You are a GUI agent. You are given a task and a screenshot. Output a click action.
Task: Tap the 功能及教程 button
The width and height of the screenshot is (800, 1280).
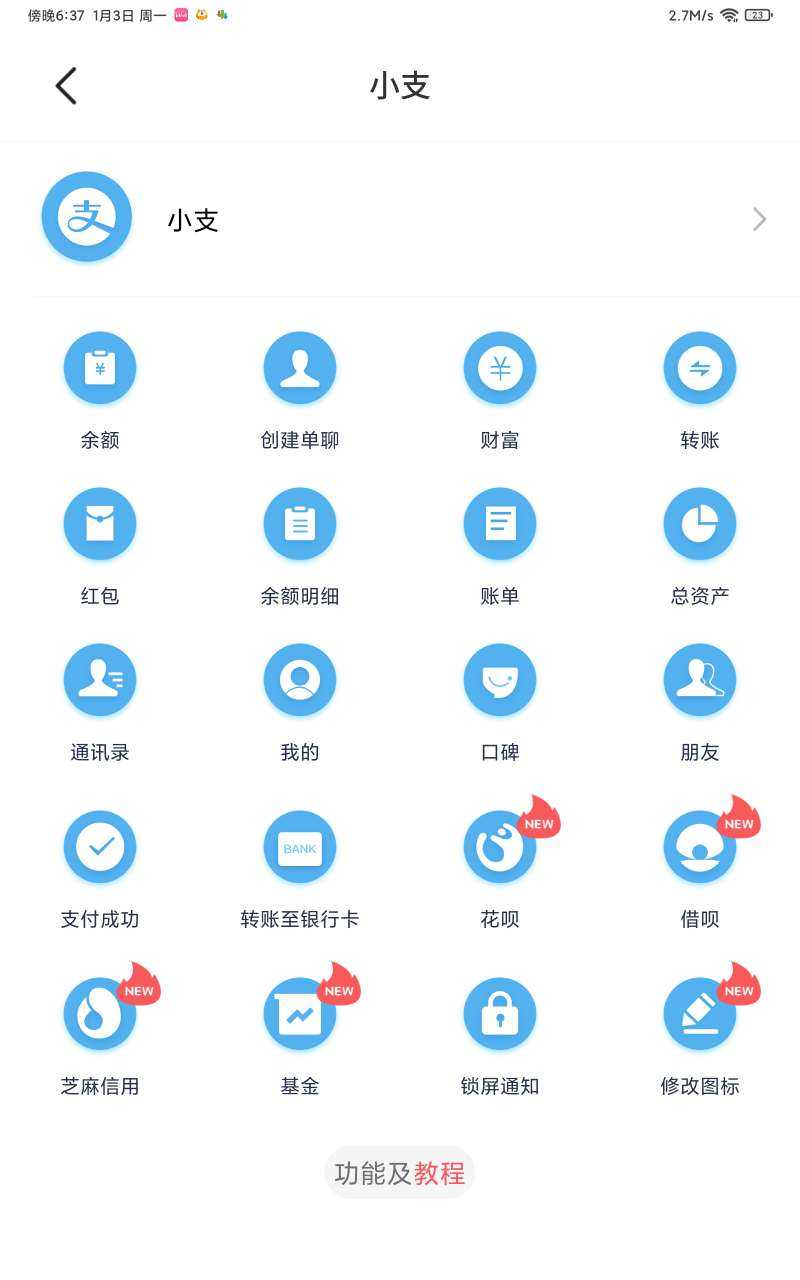click(x=400, y=1172)
